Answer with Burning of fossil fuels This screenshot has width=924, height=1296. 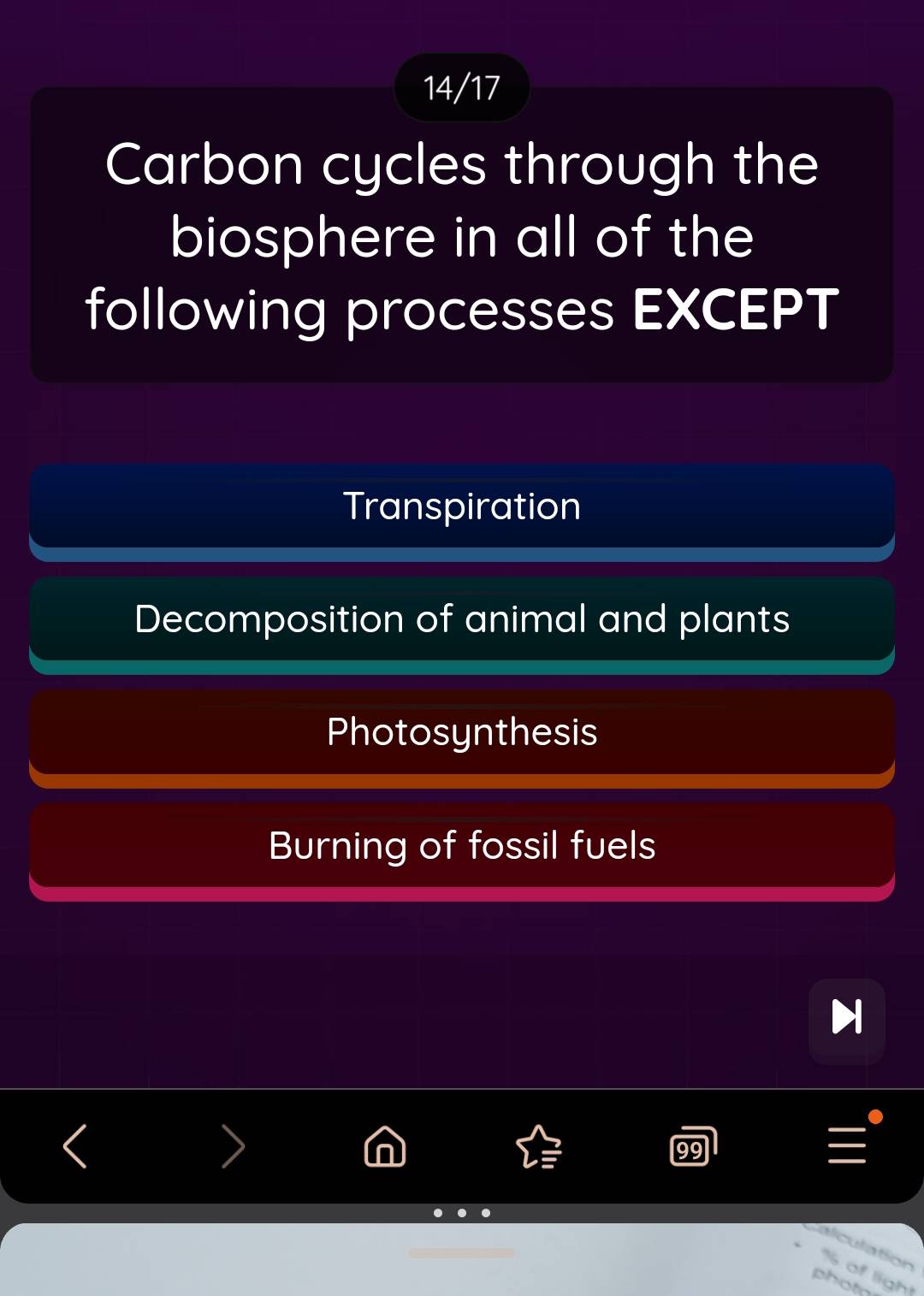pyautogui.click(x=462, y=846)
